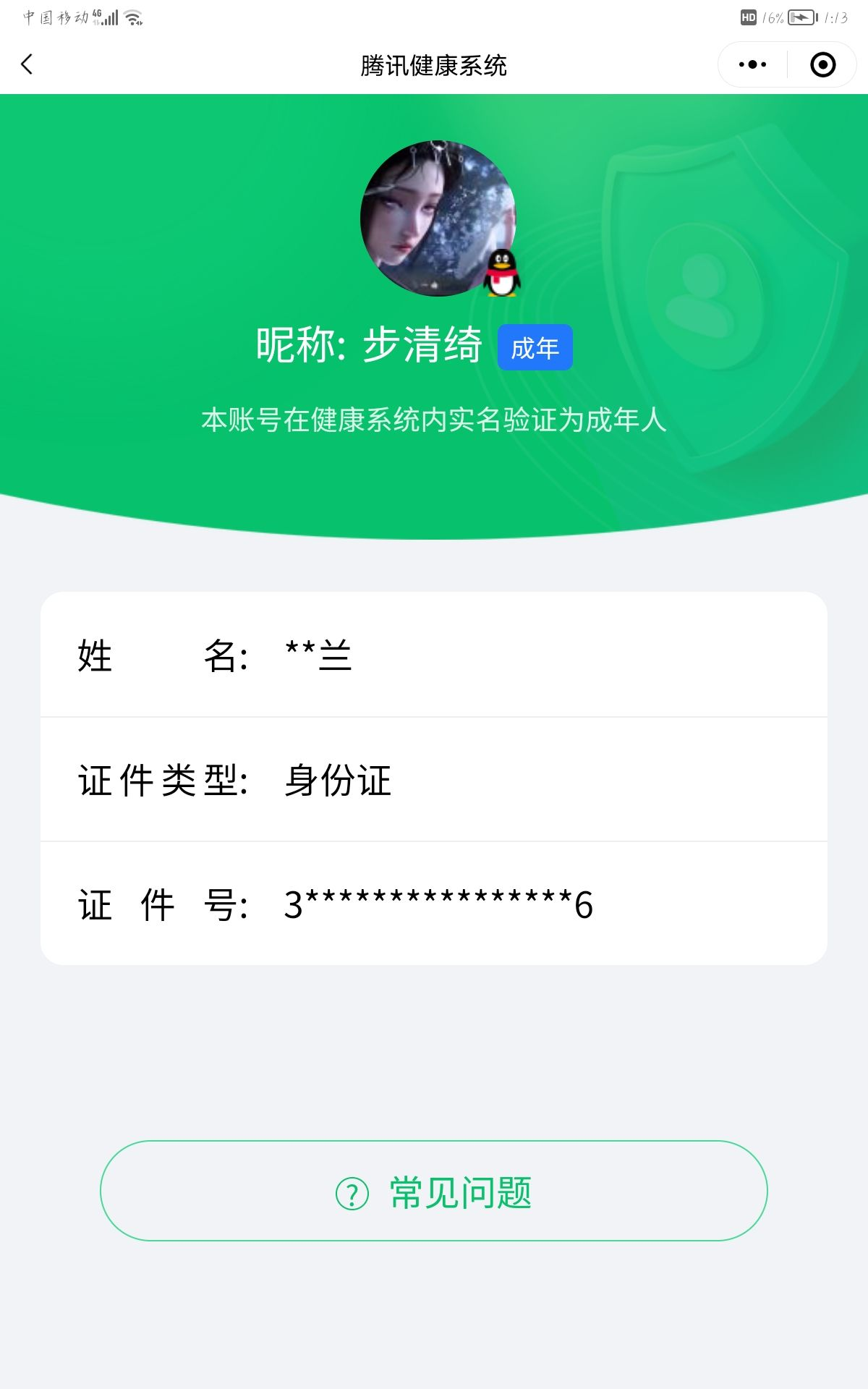Close the mini program via circle icon
Image resolution: width=868 pixels, height=1389 pixels.
point(822,64)
